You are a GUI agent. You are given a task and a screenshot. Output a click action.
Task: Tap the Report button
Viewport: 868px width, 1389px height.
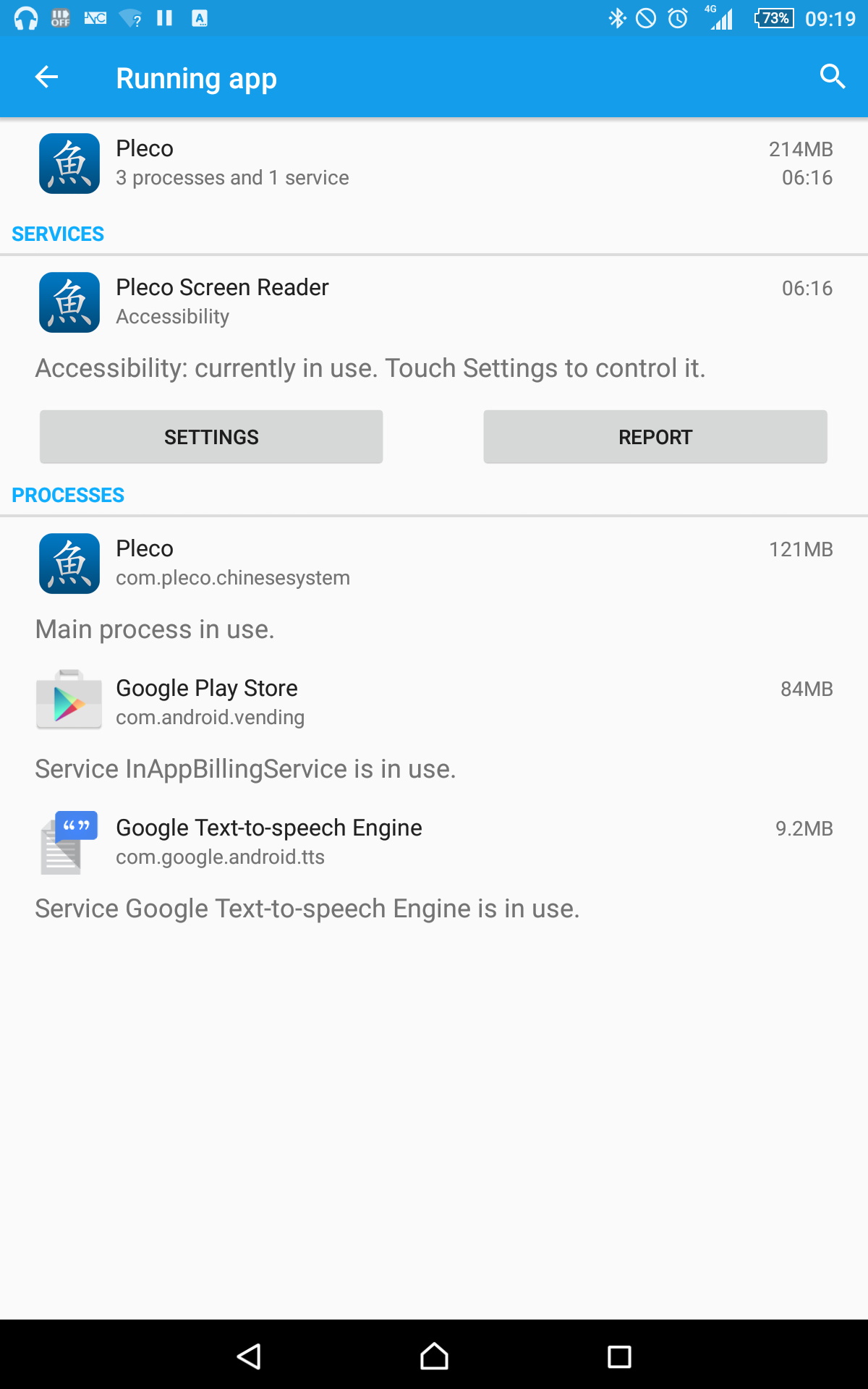coord(655,437)
